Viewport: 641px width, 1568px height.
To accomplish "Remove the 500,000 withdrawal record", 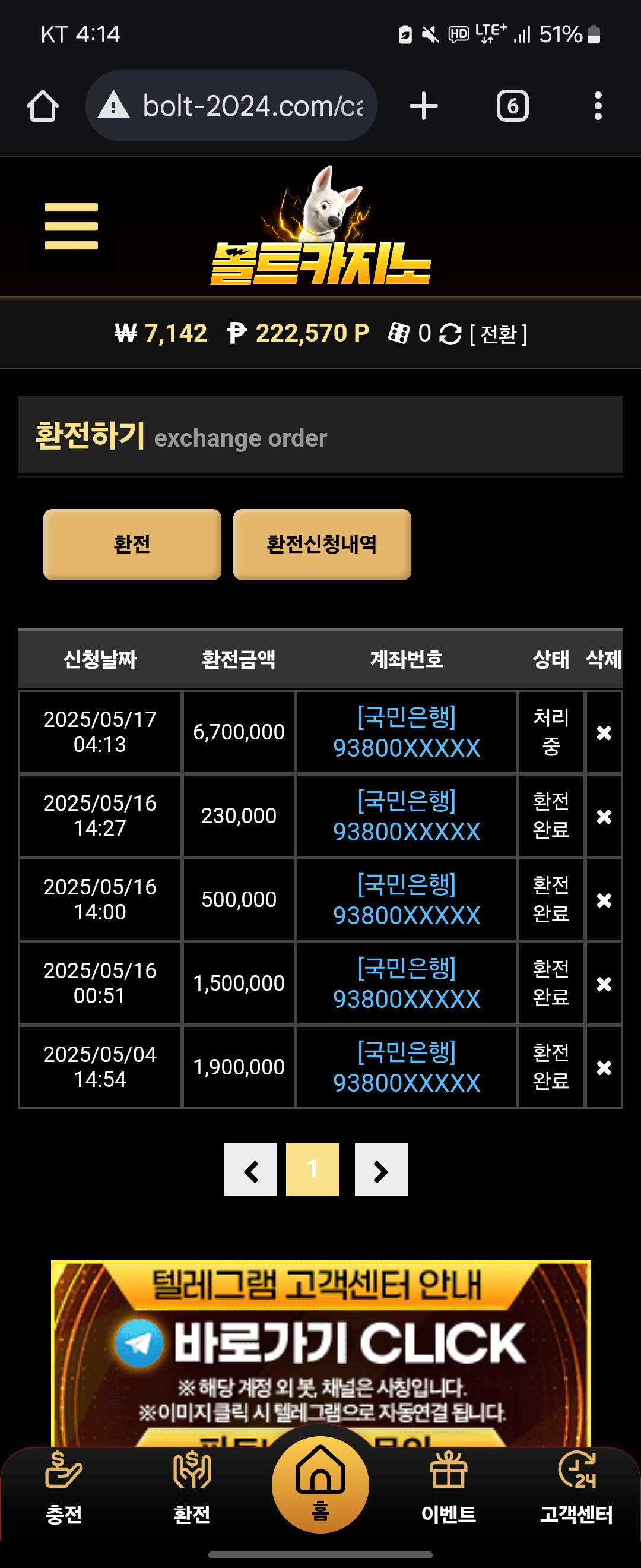I will [603, 900].
